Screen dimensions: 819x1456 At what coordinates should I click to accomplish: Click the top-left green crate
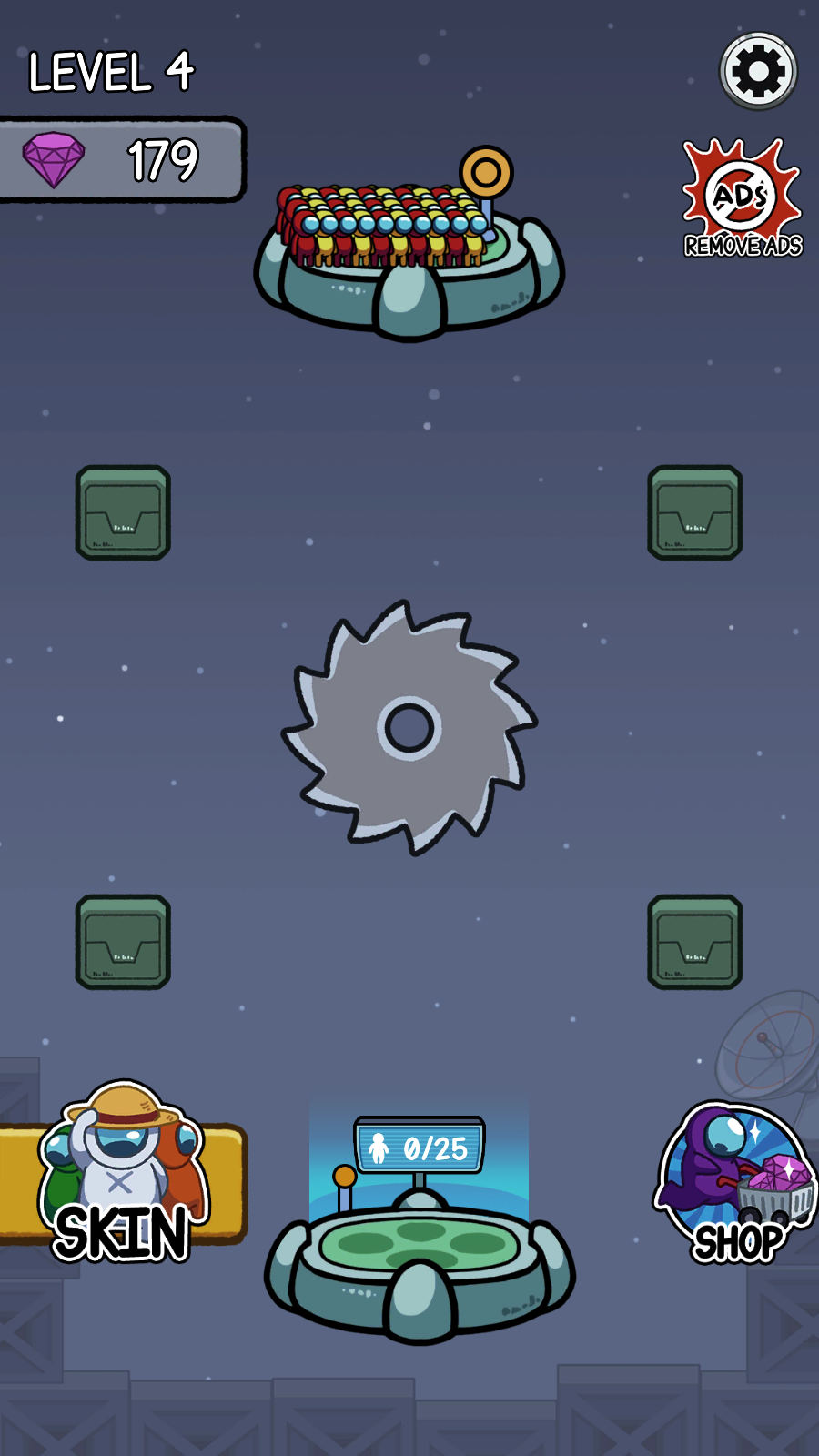coord(121,512)
